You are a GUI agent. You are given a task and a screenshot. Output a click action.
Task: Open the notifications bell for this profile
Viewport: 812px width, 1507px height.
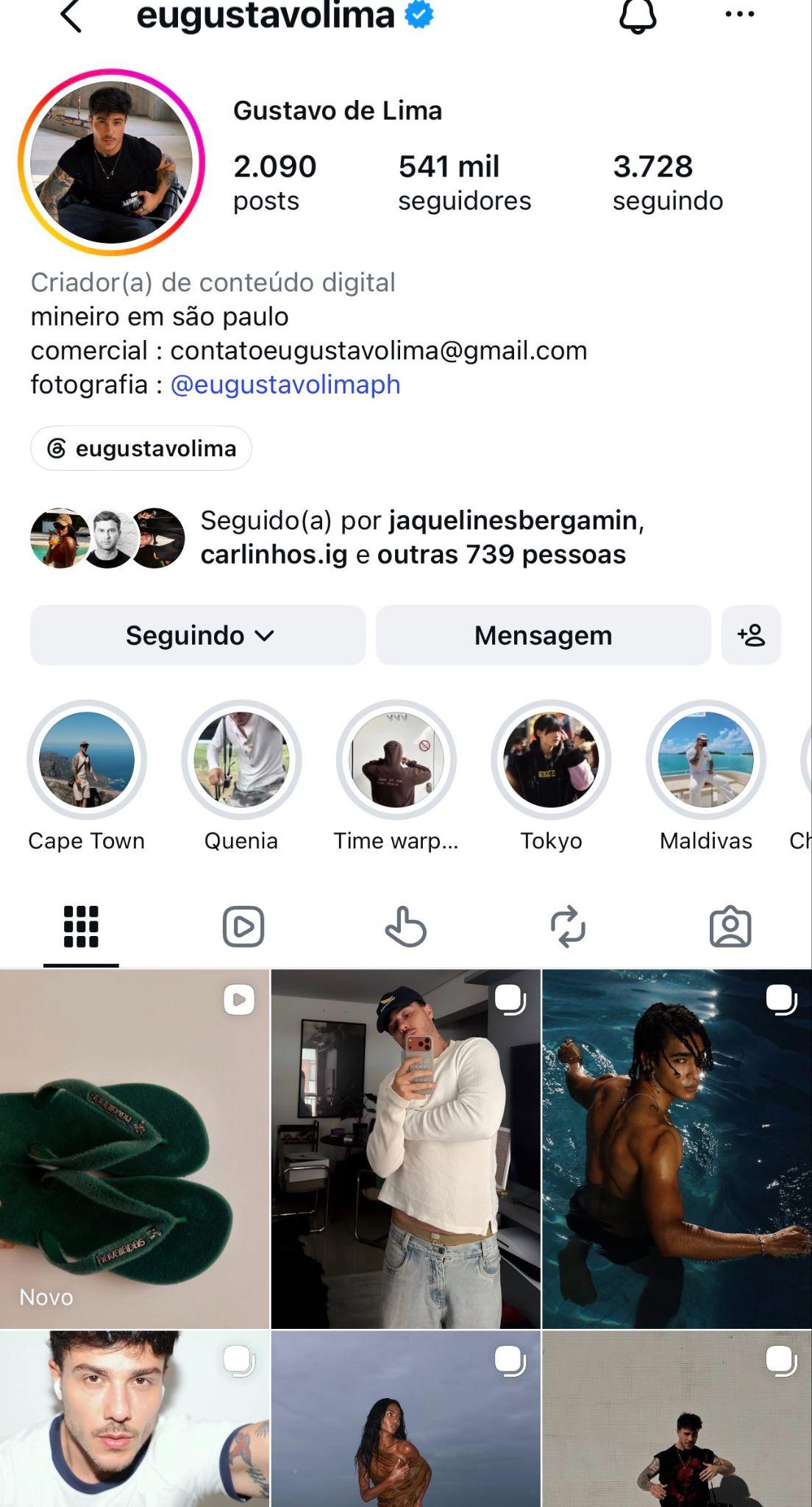[638, 15]
